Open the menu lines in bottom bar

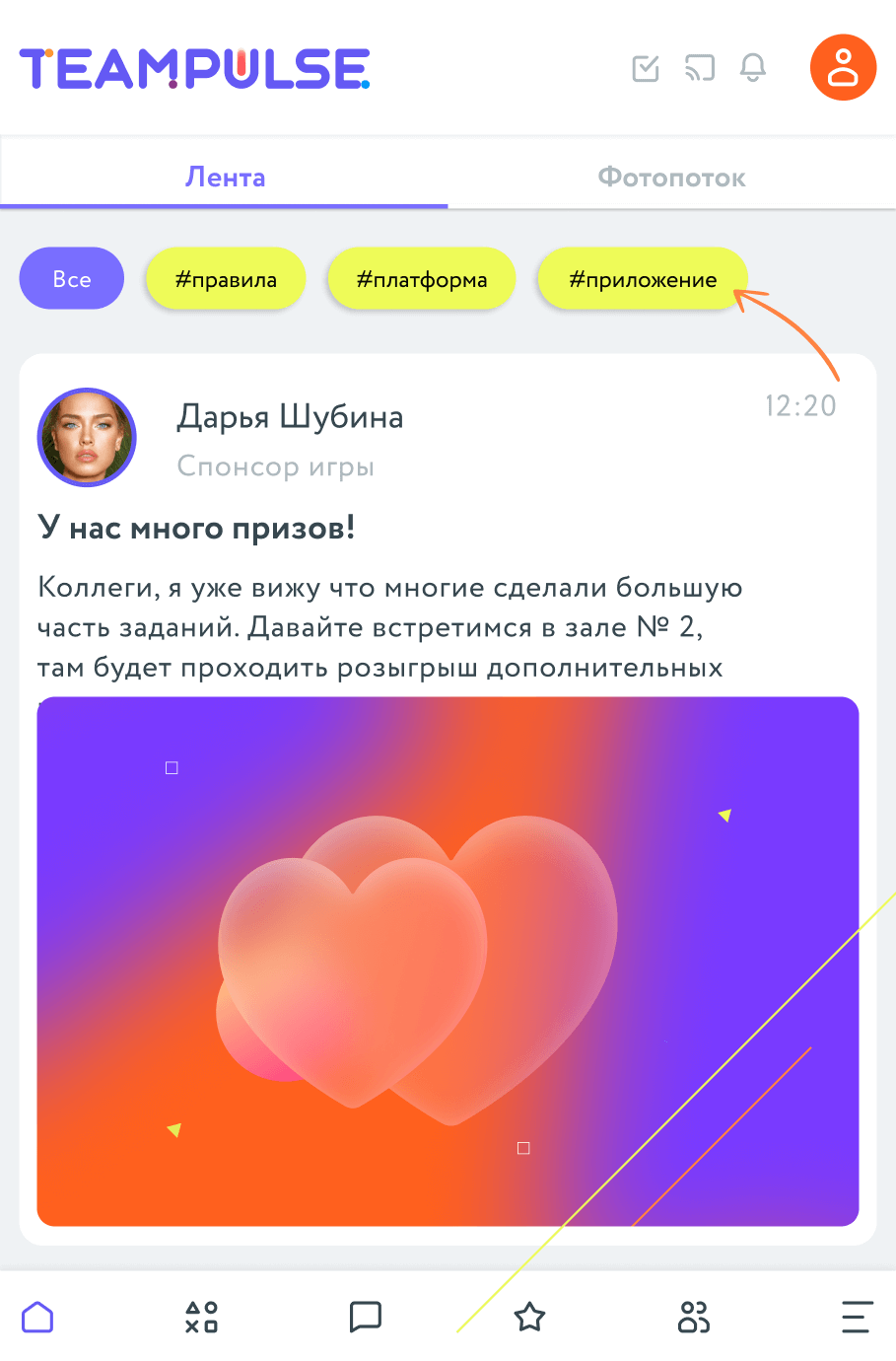click(857, 1317)
